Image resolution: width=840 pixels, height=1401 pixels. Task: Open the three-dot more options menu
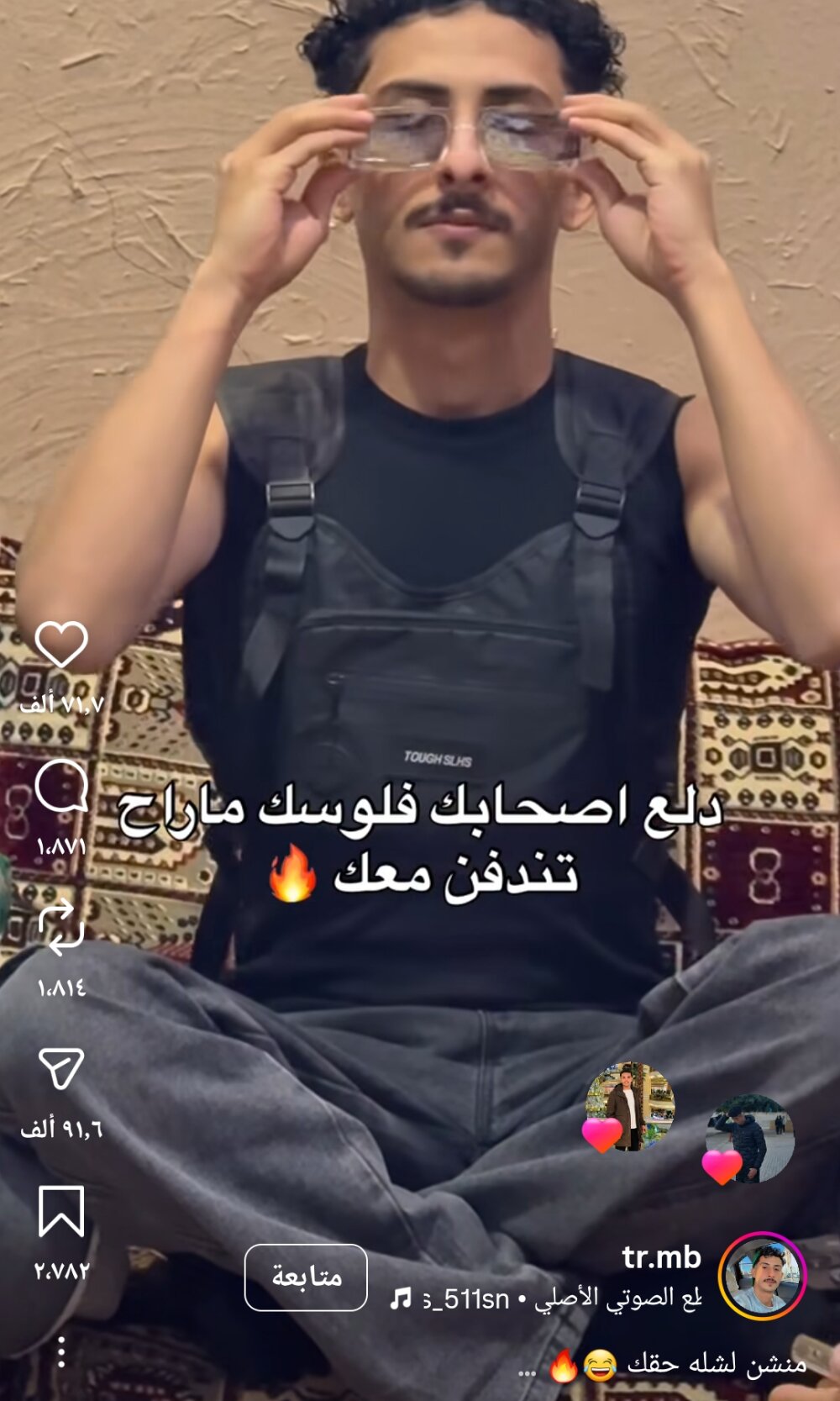coord(61,1352)
